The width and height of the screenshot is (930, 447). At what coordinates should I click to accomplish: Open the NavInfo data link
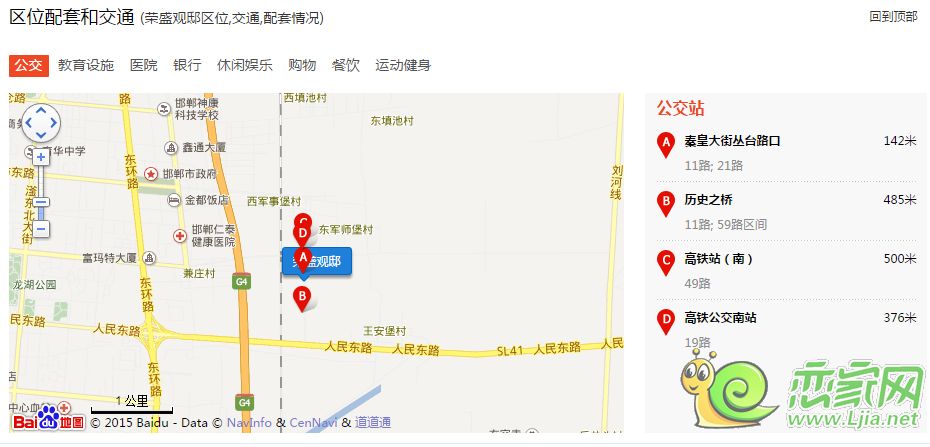click(x=250, y=423)
